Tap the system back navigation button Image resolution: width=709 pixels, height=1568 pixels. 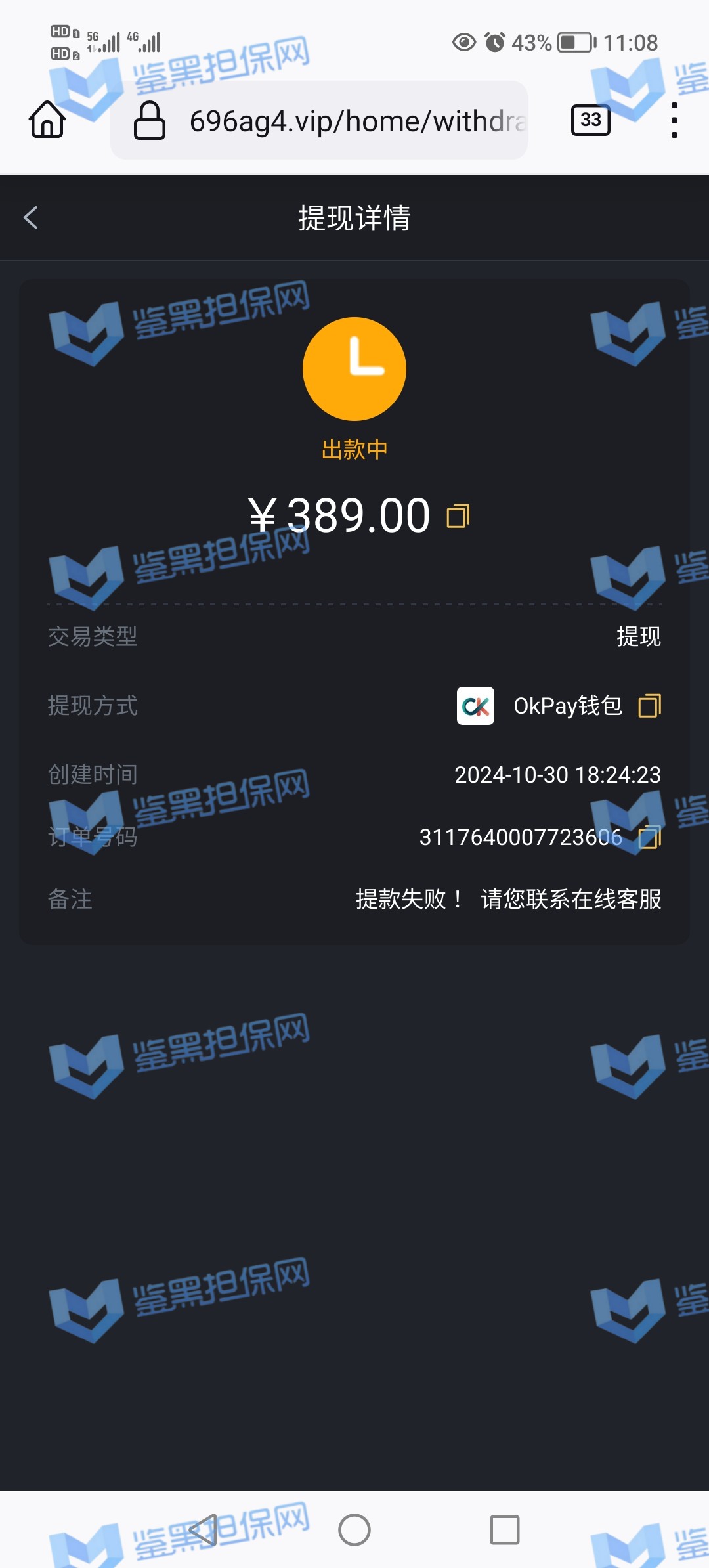point(203,1530)
